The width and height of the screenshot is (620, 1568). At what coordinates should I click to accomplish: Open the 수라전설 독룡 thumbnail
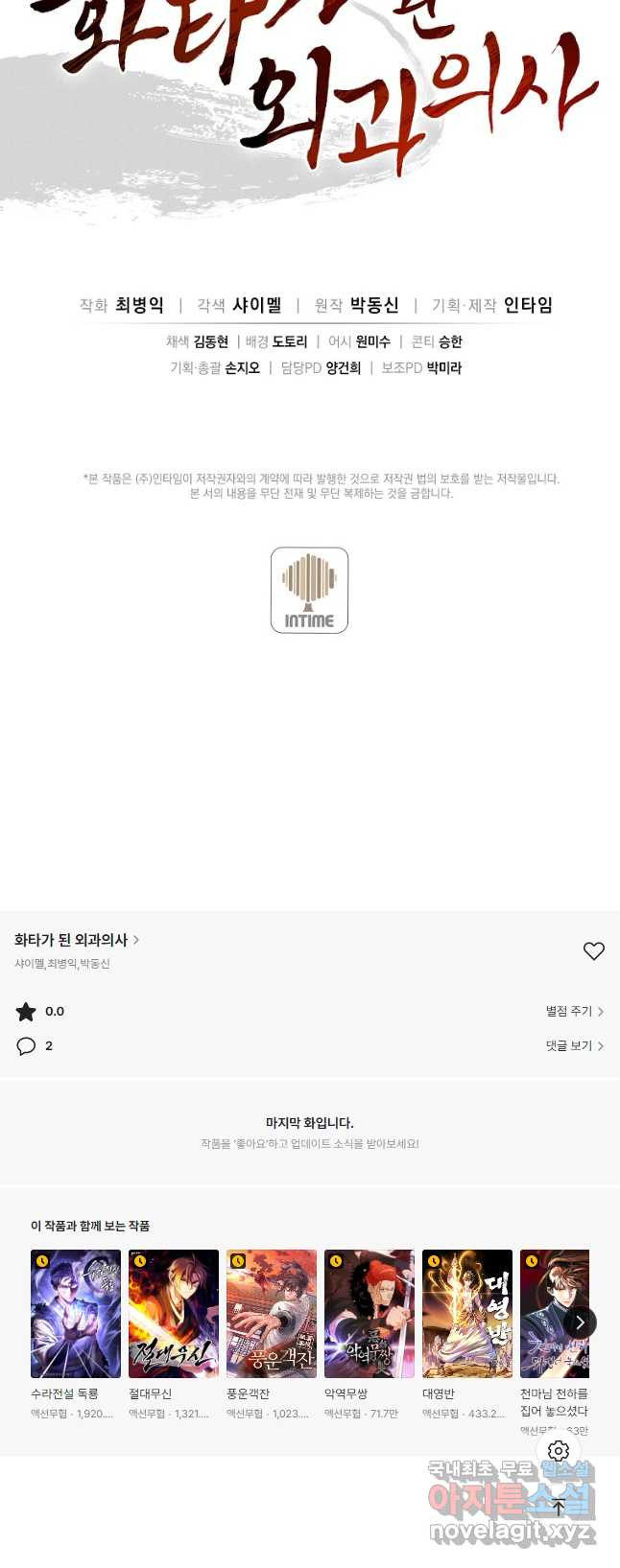coord(76,1313)
